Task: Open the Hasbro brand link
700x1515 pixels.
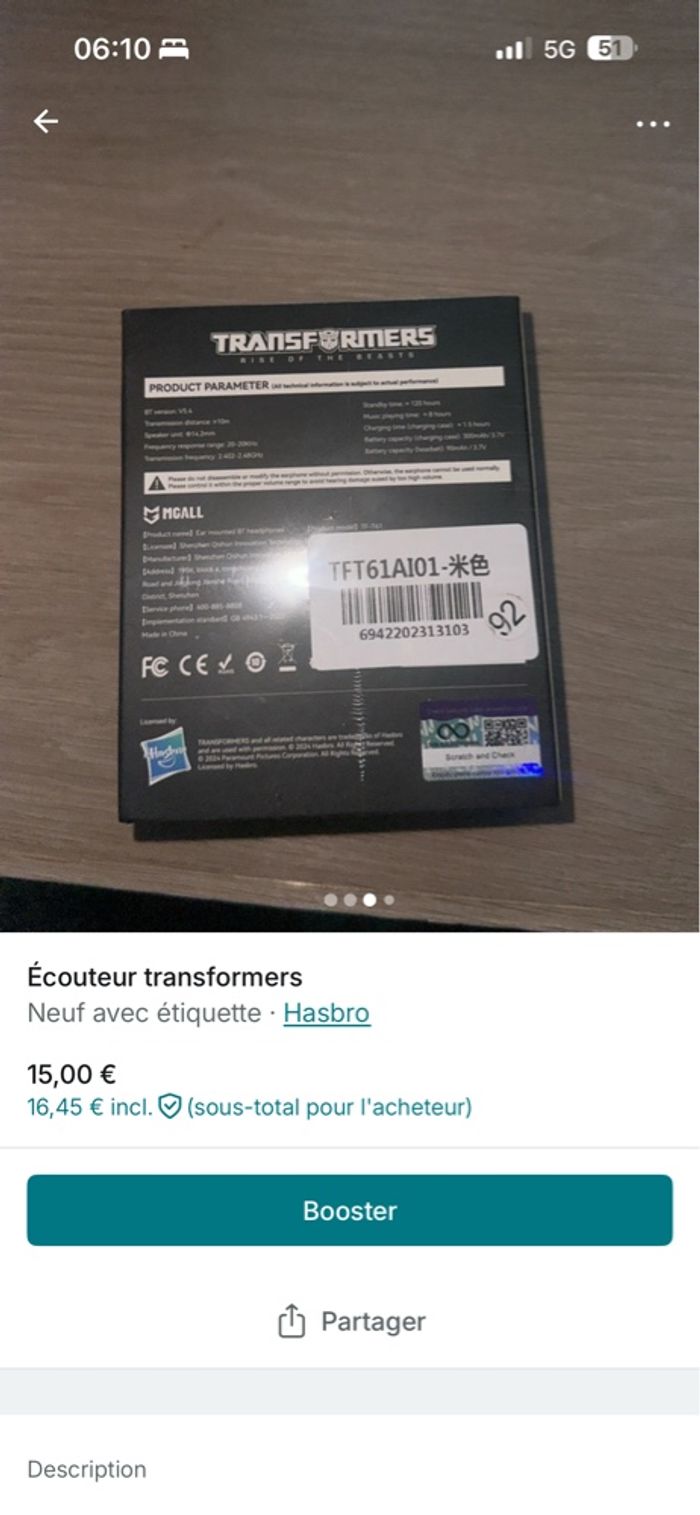Action: pos(326,1013)
